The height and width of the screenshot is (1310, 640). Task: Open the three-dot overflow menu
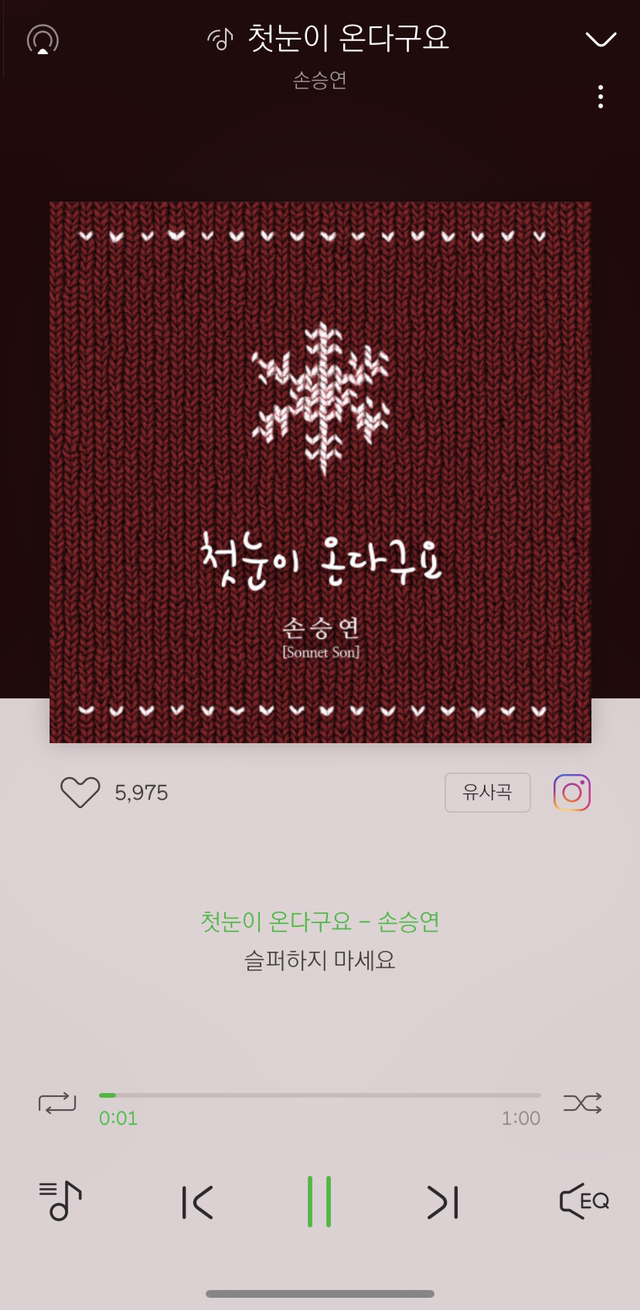click(600, 97)
